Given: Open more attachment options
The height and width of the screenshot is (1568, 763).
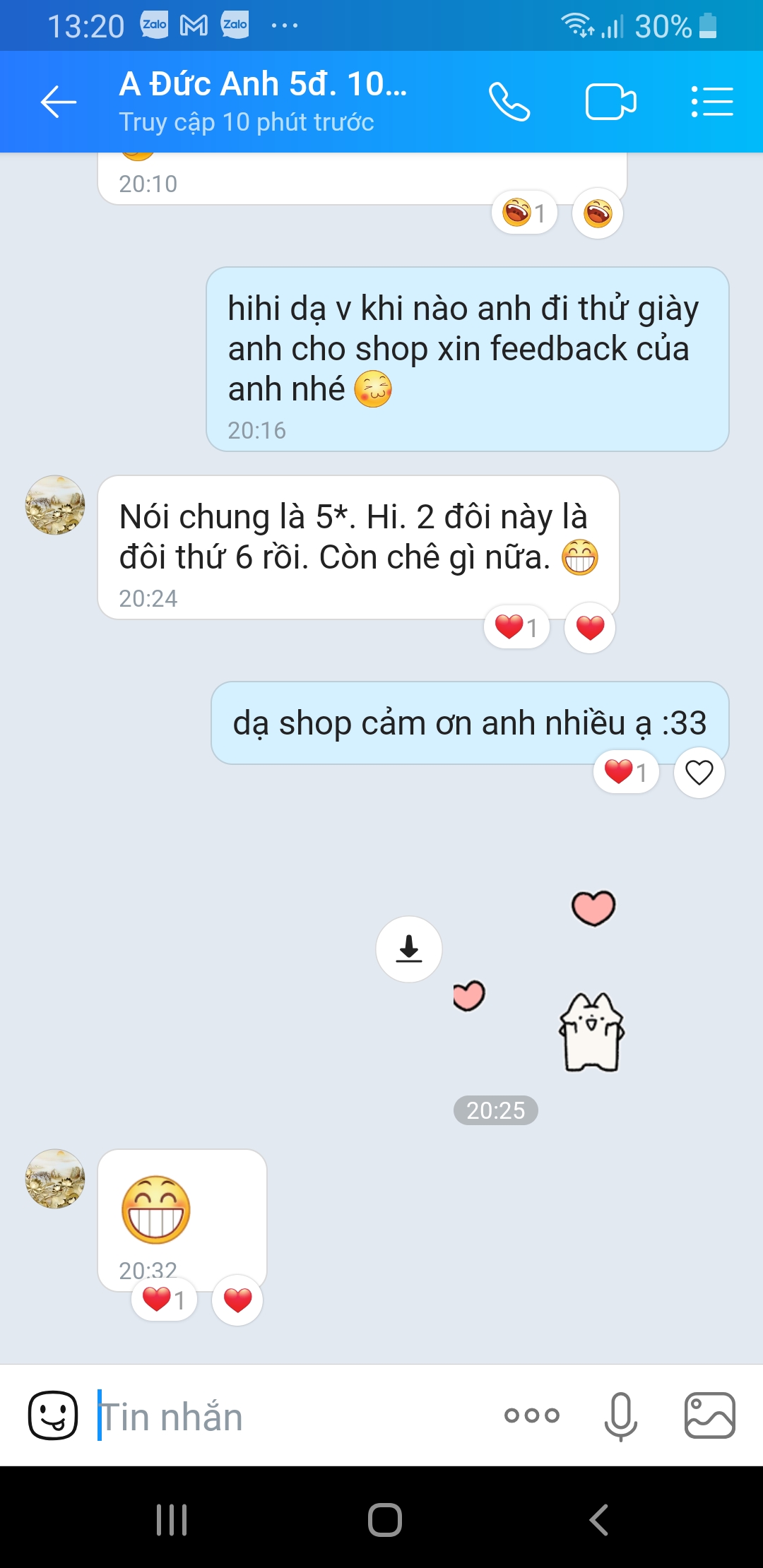Looking at the screenshot, I should (x=532, y=1415).
